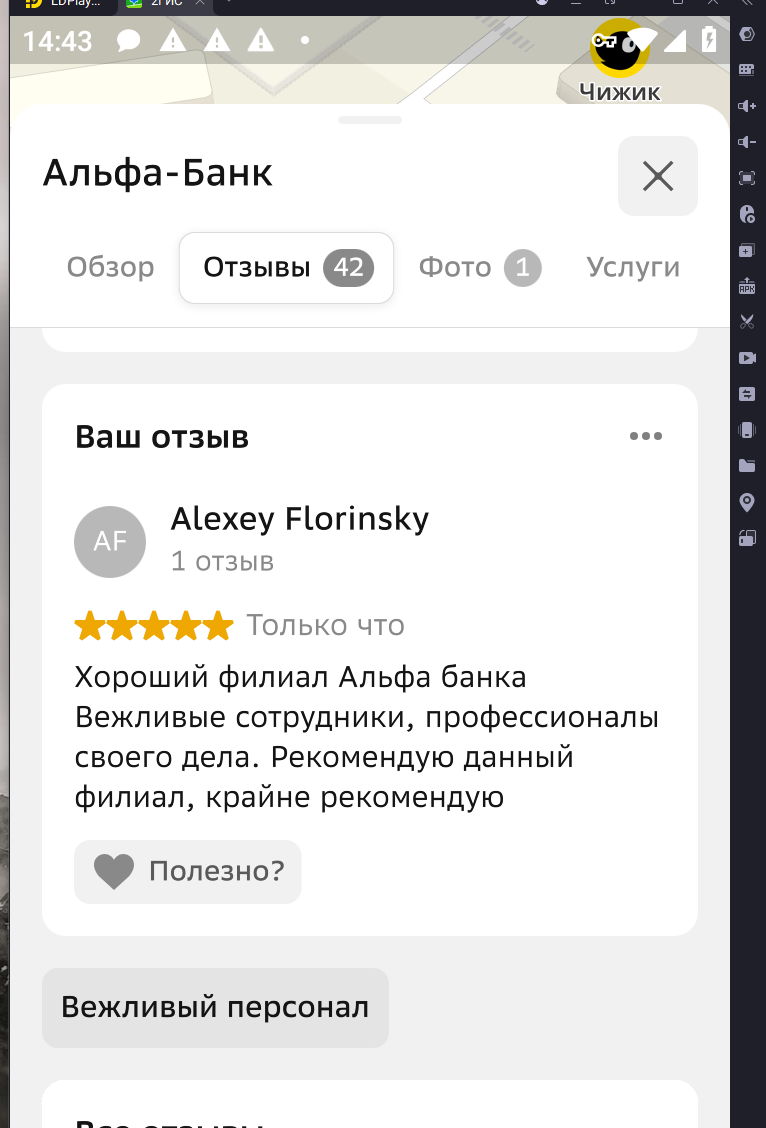
Task: Switch to the Обзор tab
Action: pos(110,268)
